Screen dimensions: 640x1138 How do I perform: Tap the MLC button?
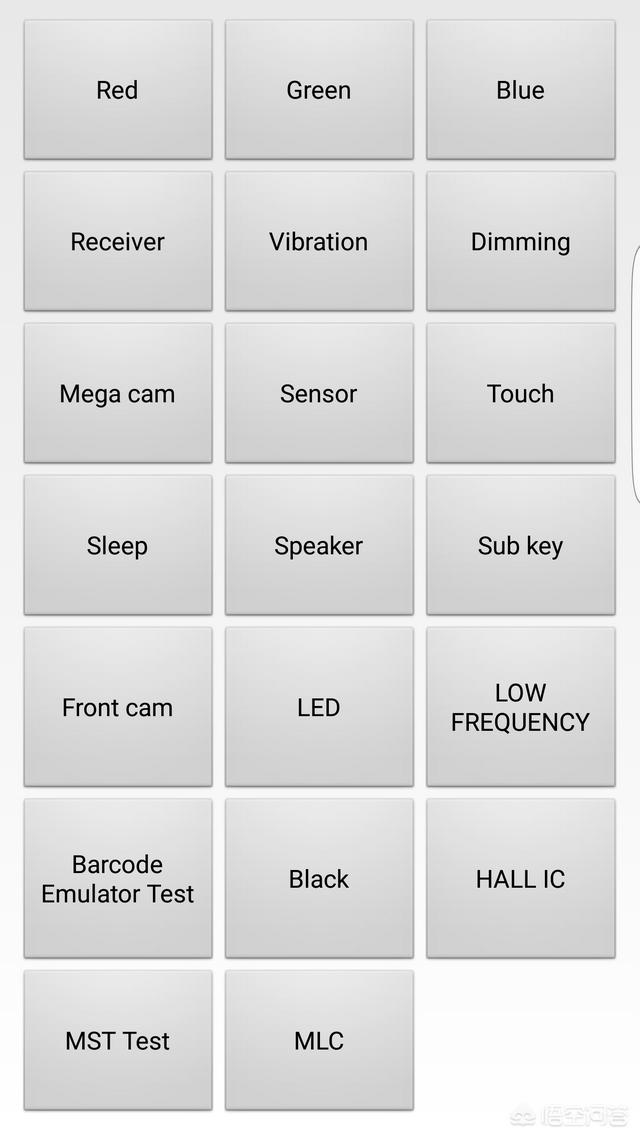click(x=319, y=1040)
